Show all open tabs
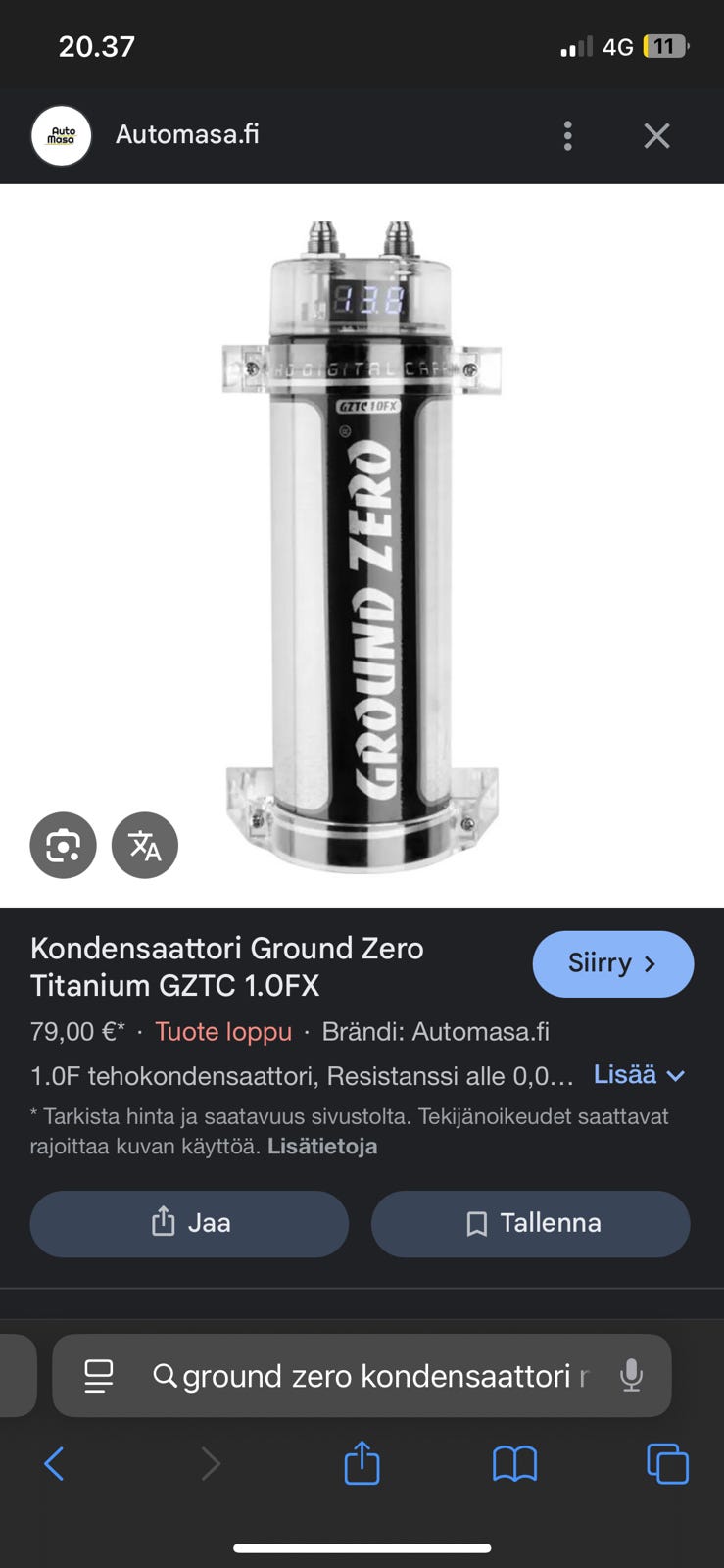 coord(667,1464)
